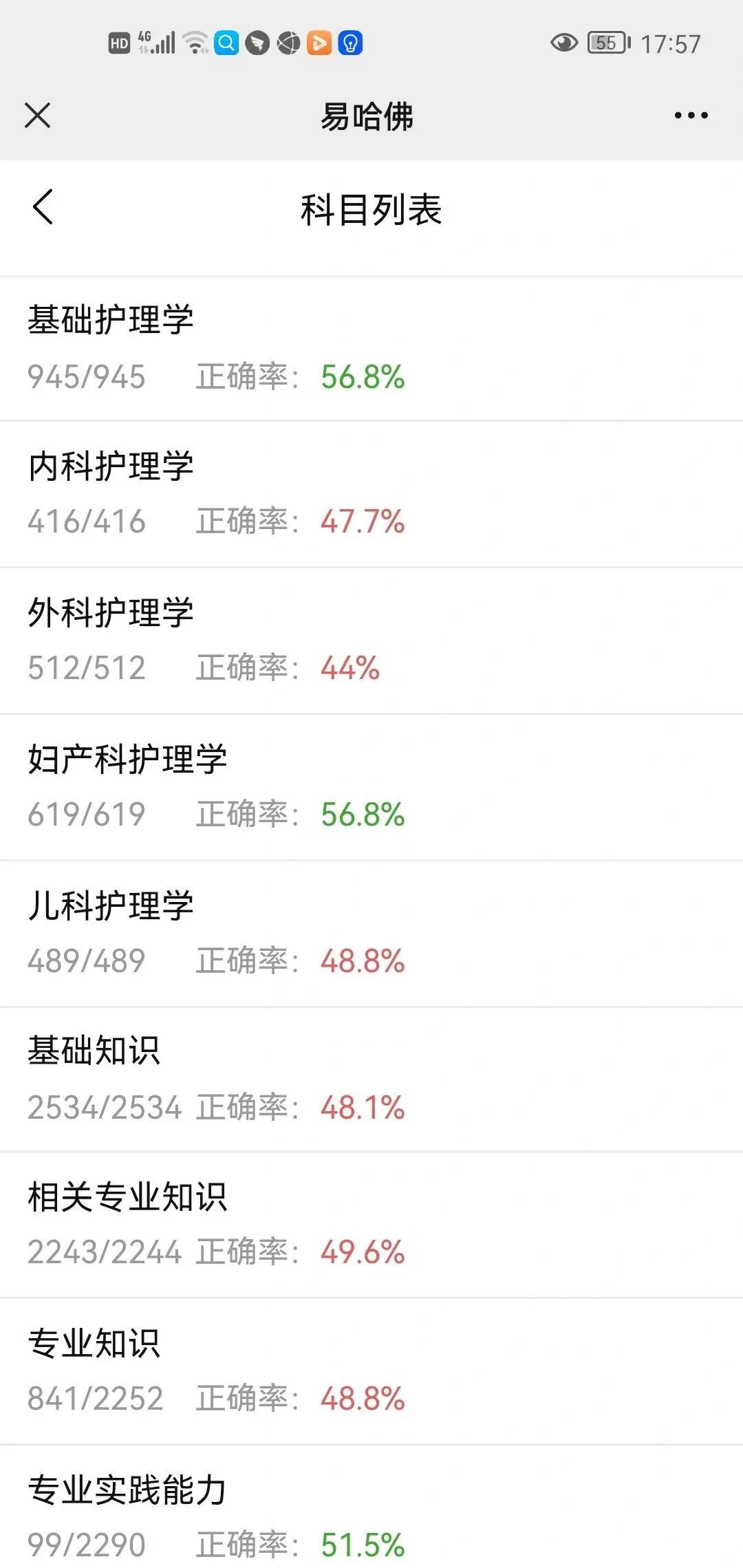This screenshot has height=1568, width=743.
Task: Tap the HD VoLTE status icon
Action: click(x=118, y=43)
